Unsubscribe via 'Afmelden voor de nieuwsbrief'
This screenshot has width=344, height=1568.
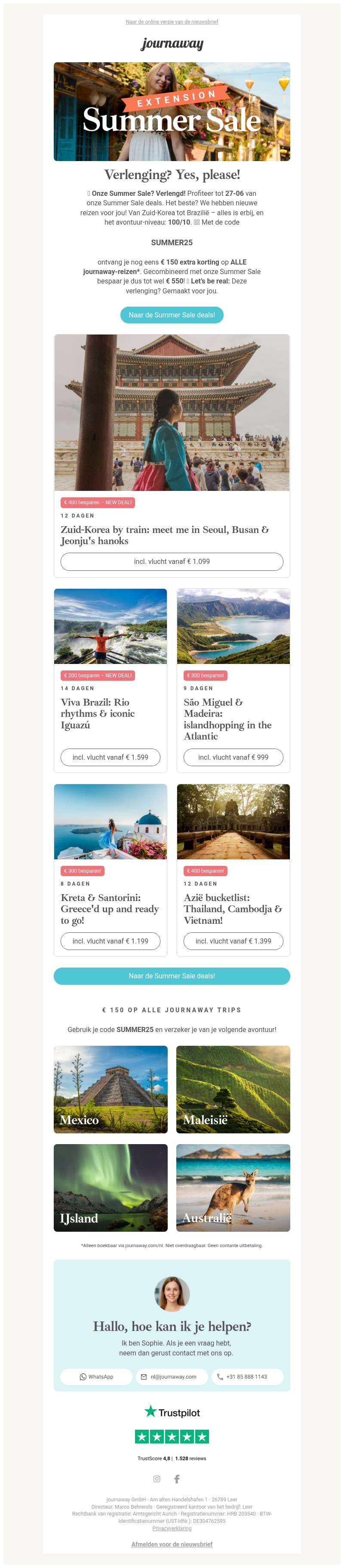172,1544
